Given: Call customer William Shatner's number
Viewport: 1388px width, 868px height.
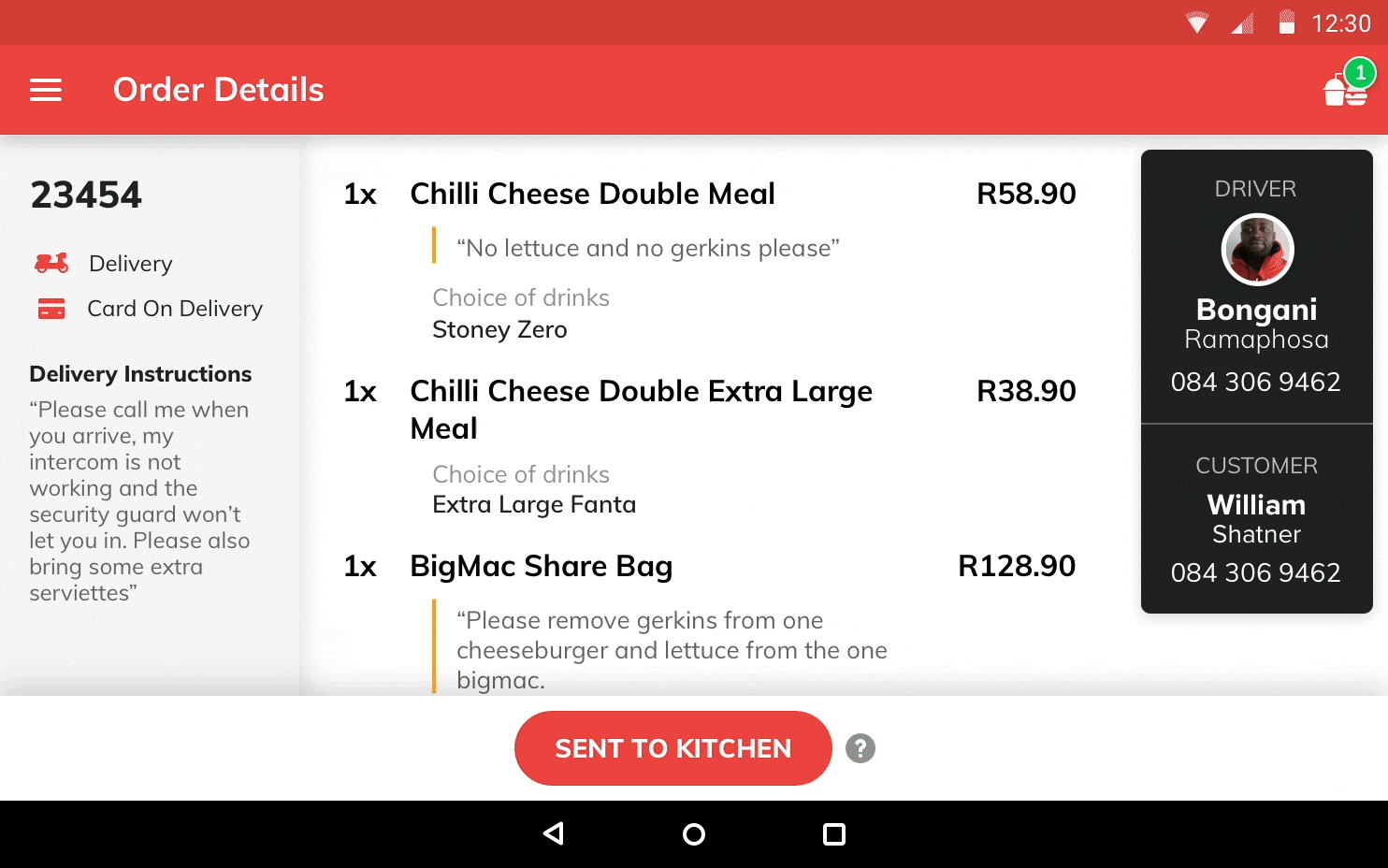Looking at the screenshot, I should 1256,572.
